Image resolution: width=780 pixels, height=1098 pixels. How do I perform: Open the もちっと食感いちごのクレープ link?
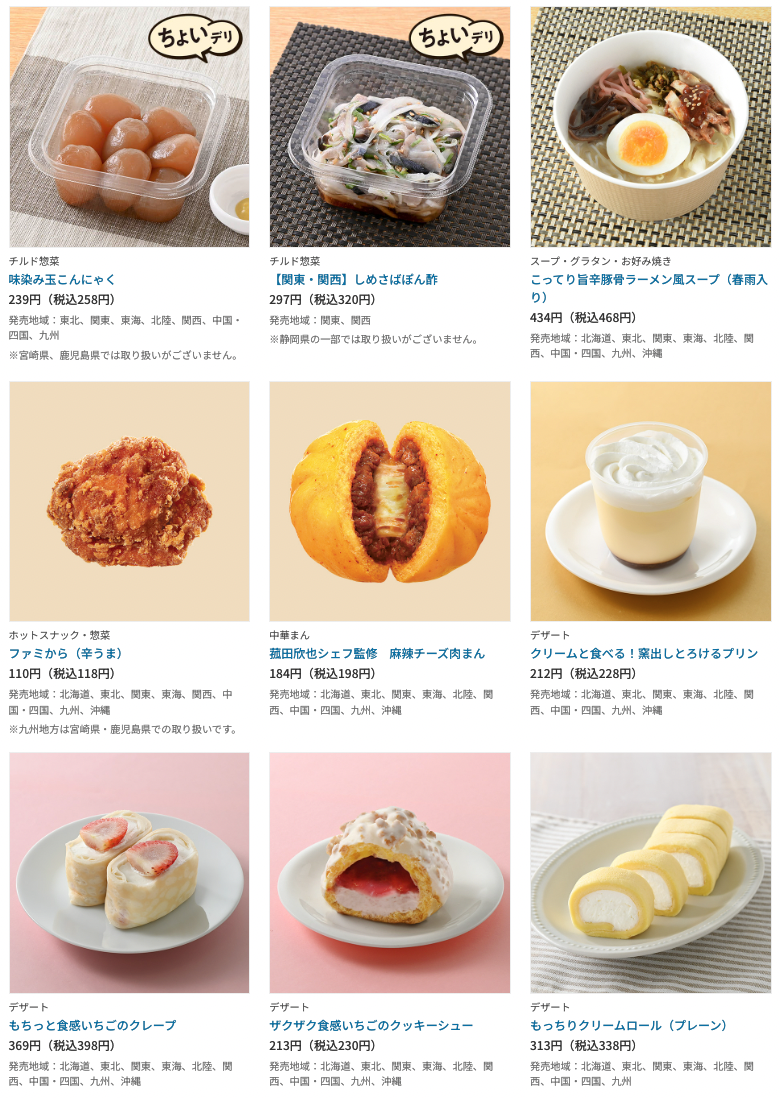tap(92, 1025)
